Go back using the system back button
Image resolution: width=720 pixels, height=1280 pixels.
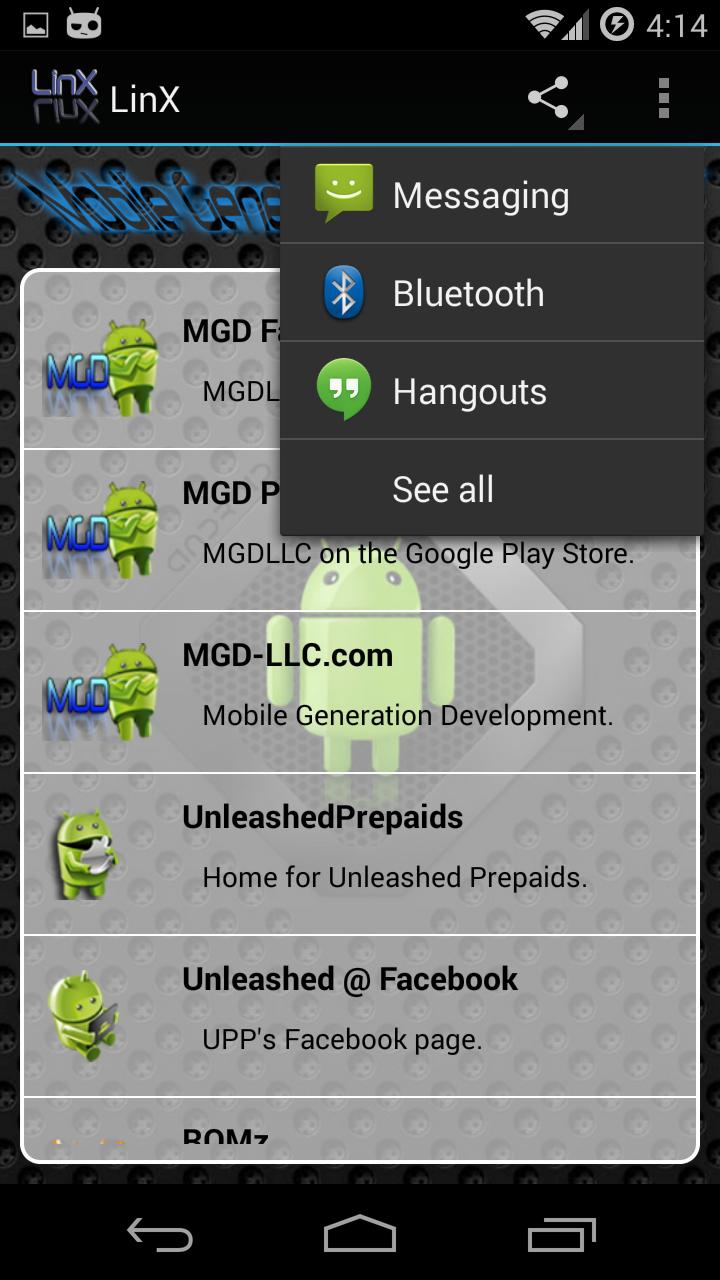160,1235
